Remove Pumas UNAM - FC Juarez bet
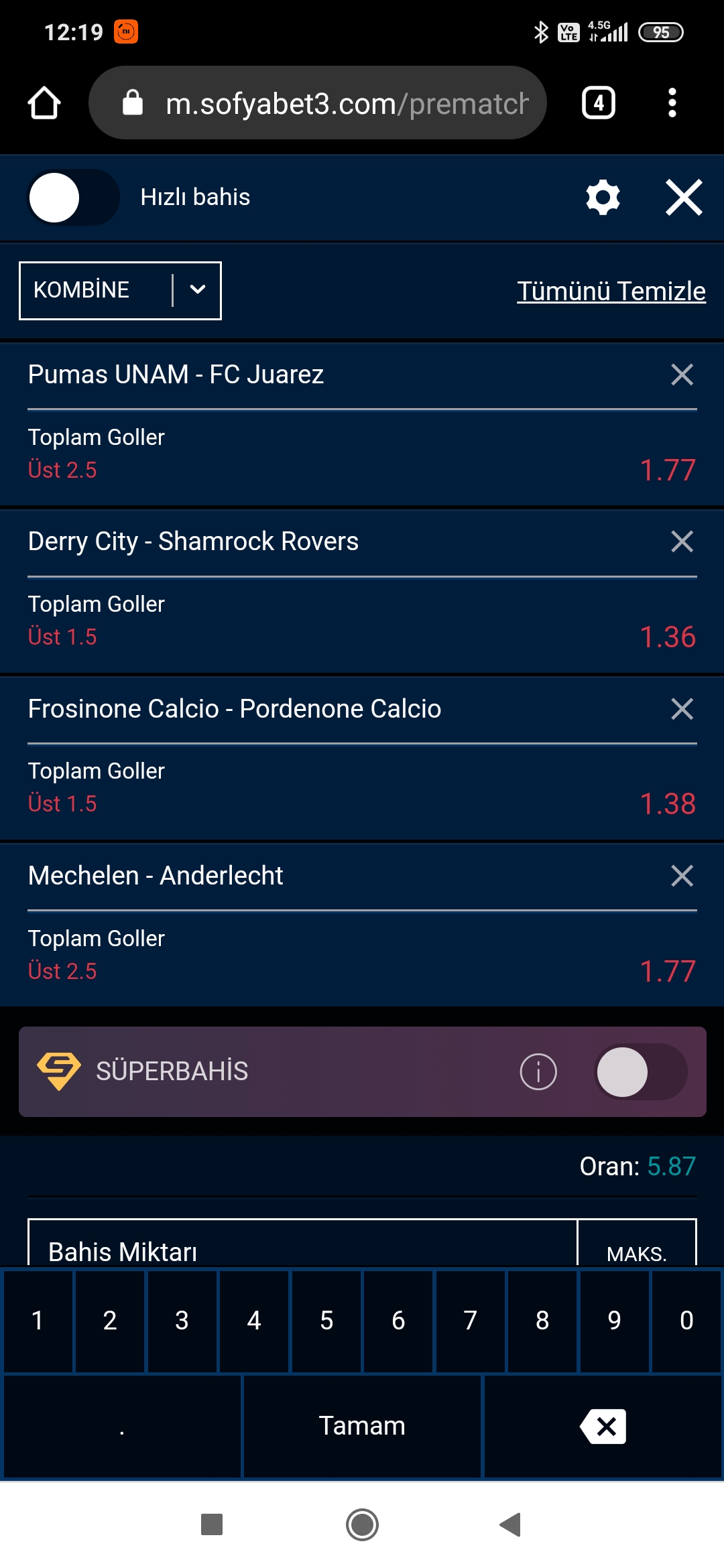 [682, 375]
